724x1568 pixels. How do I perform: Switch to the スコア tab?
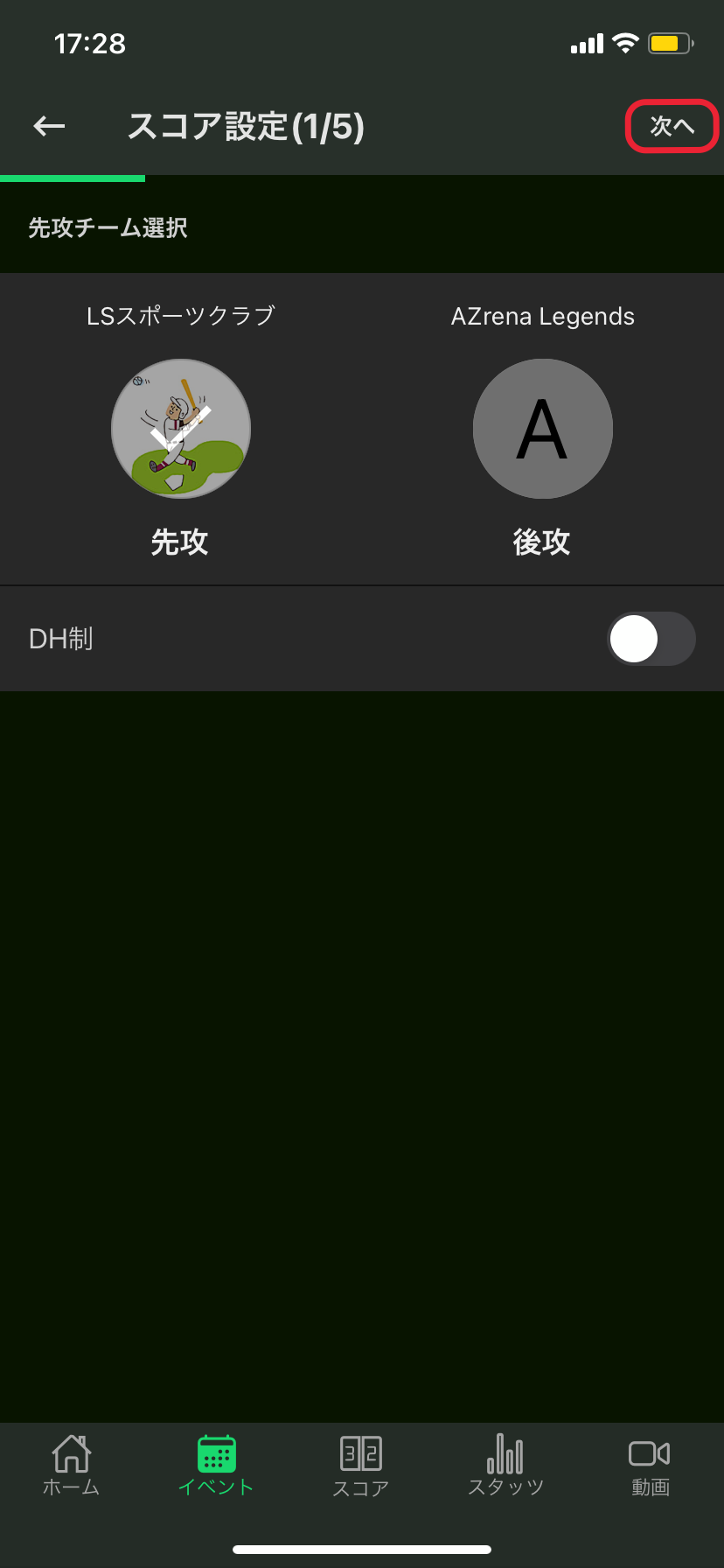pos(360,1466)
